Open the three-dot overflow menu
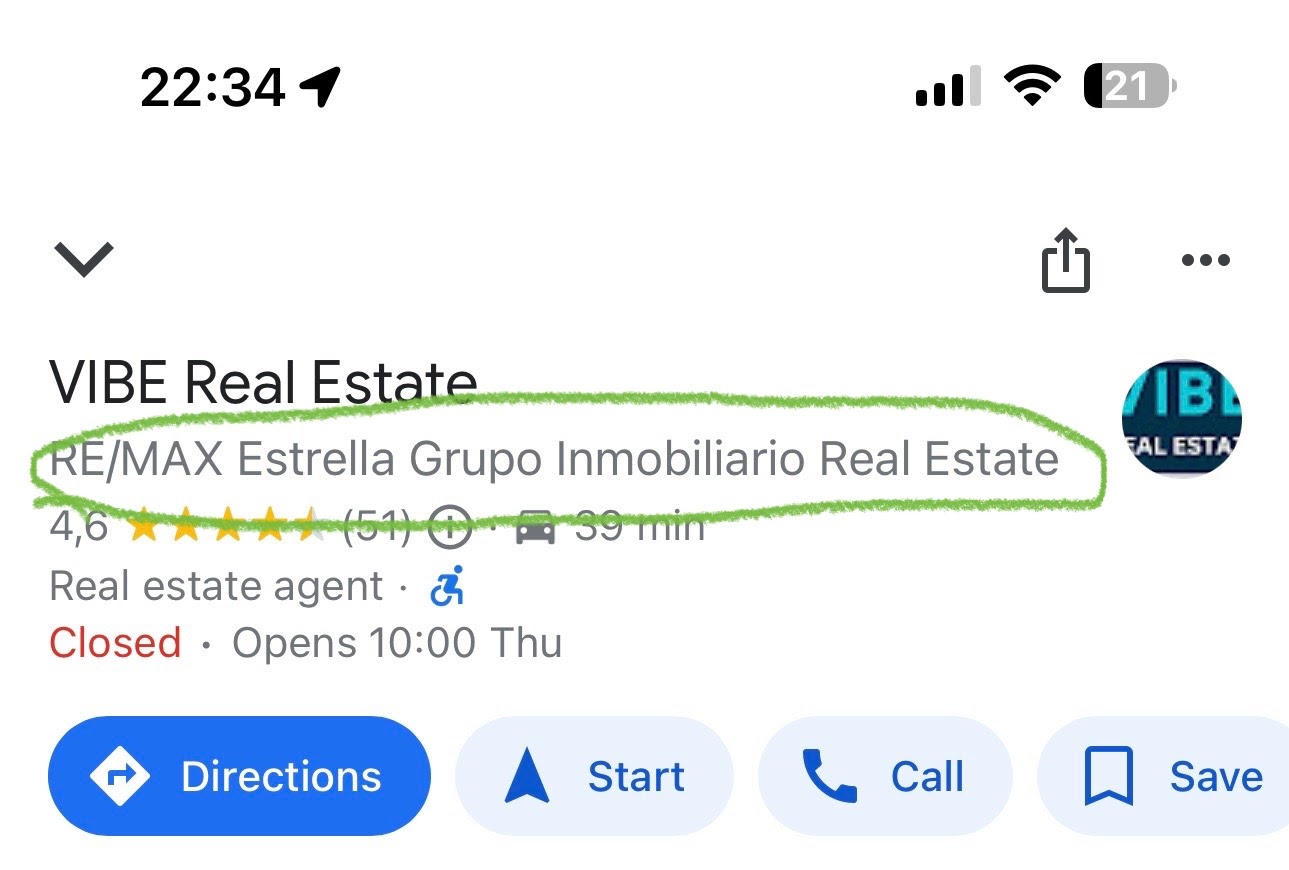This screenshot has width=1289, height=870. click(x=1205, y=260)
